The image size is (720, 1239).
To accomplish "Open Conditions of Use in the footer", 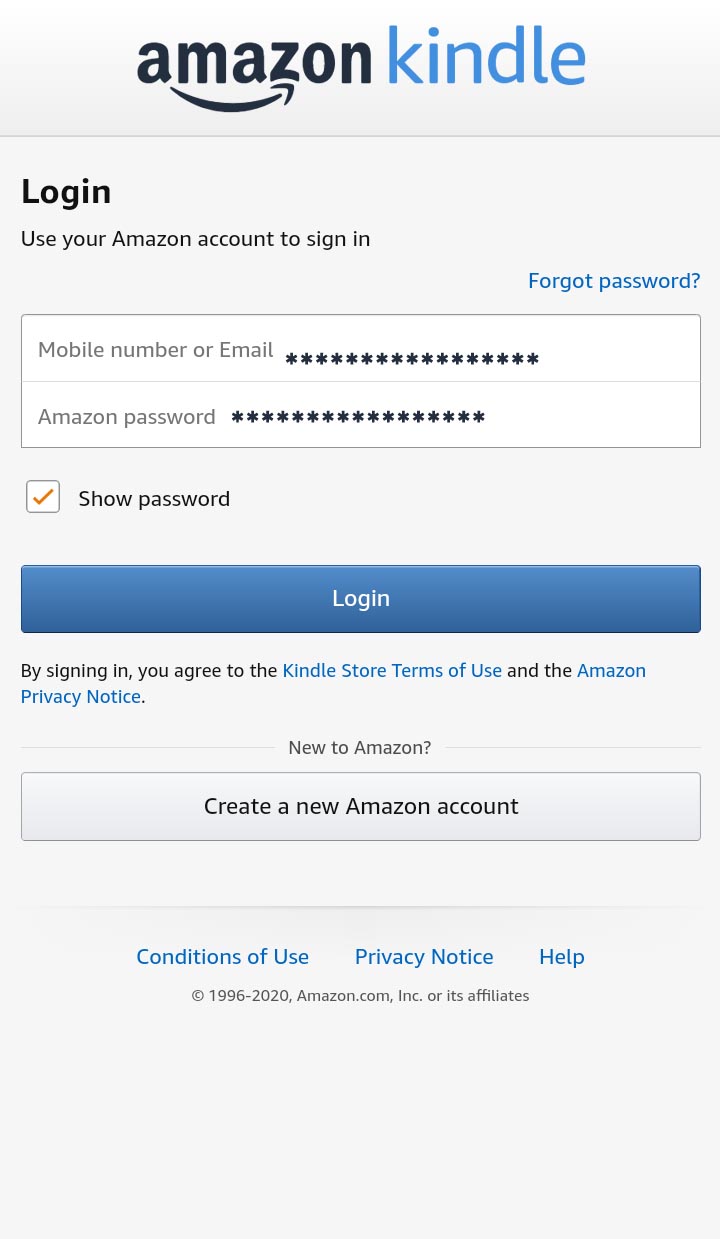I will pos(222,956).
